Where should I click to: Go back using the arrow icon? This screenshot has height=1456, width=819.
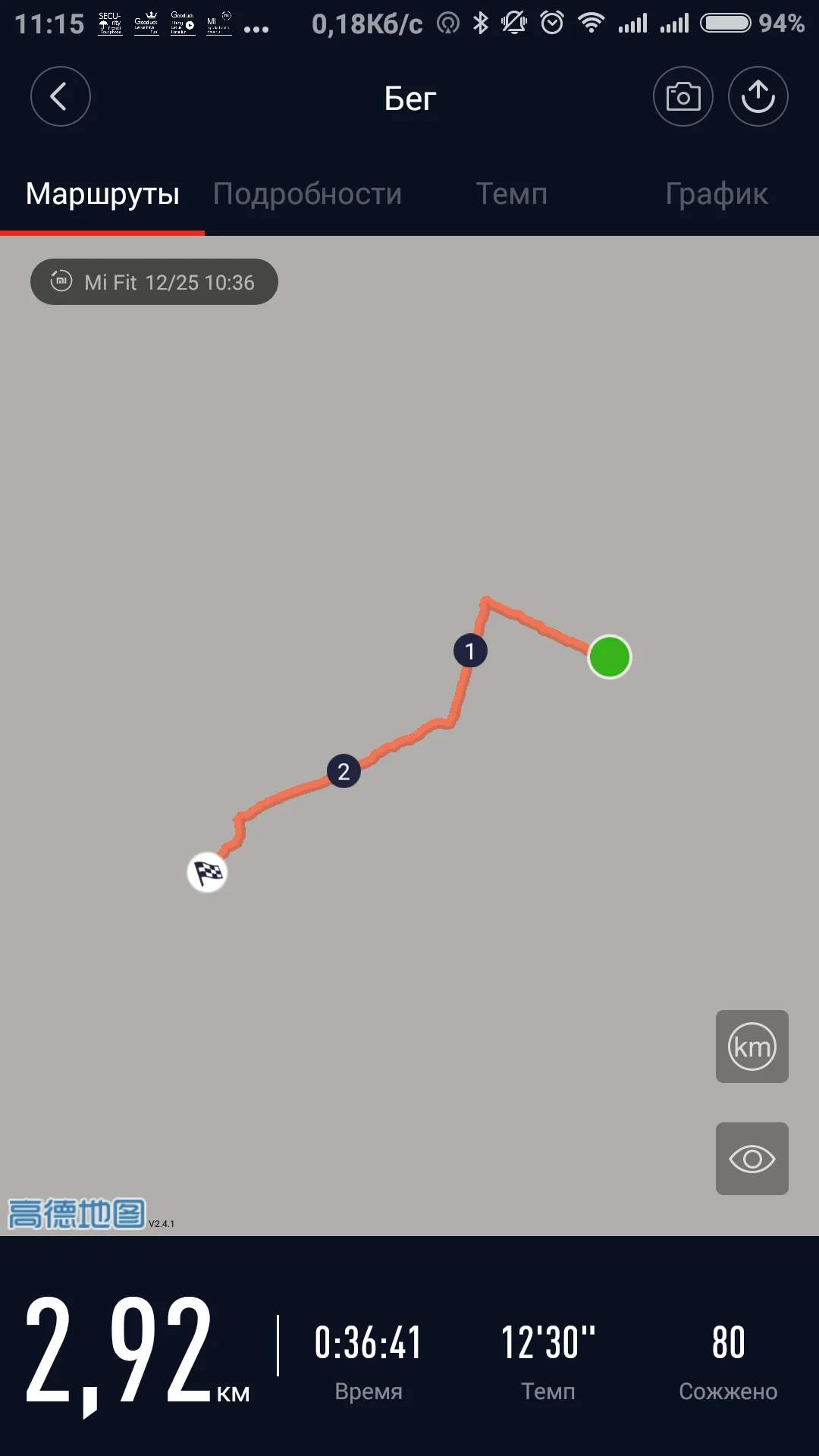click(x=60, y=97)
